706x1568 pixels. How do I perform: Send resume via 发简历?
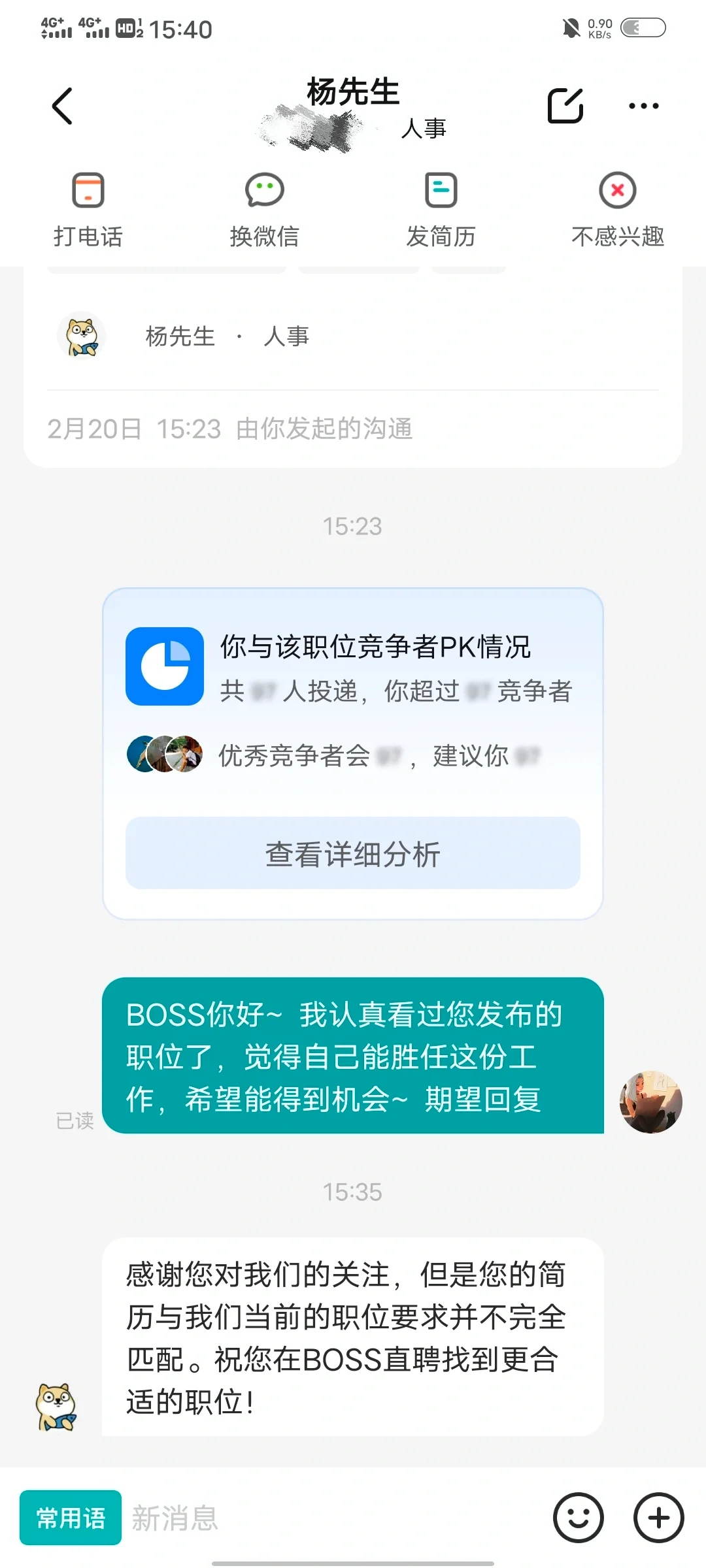tap(441, 210)
